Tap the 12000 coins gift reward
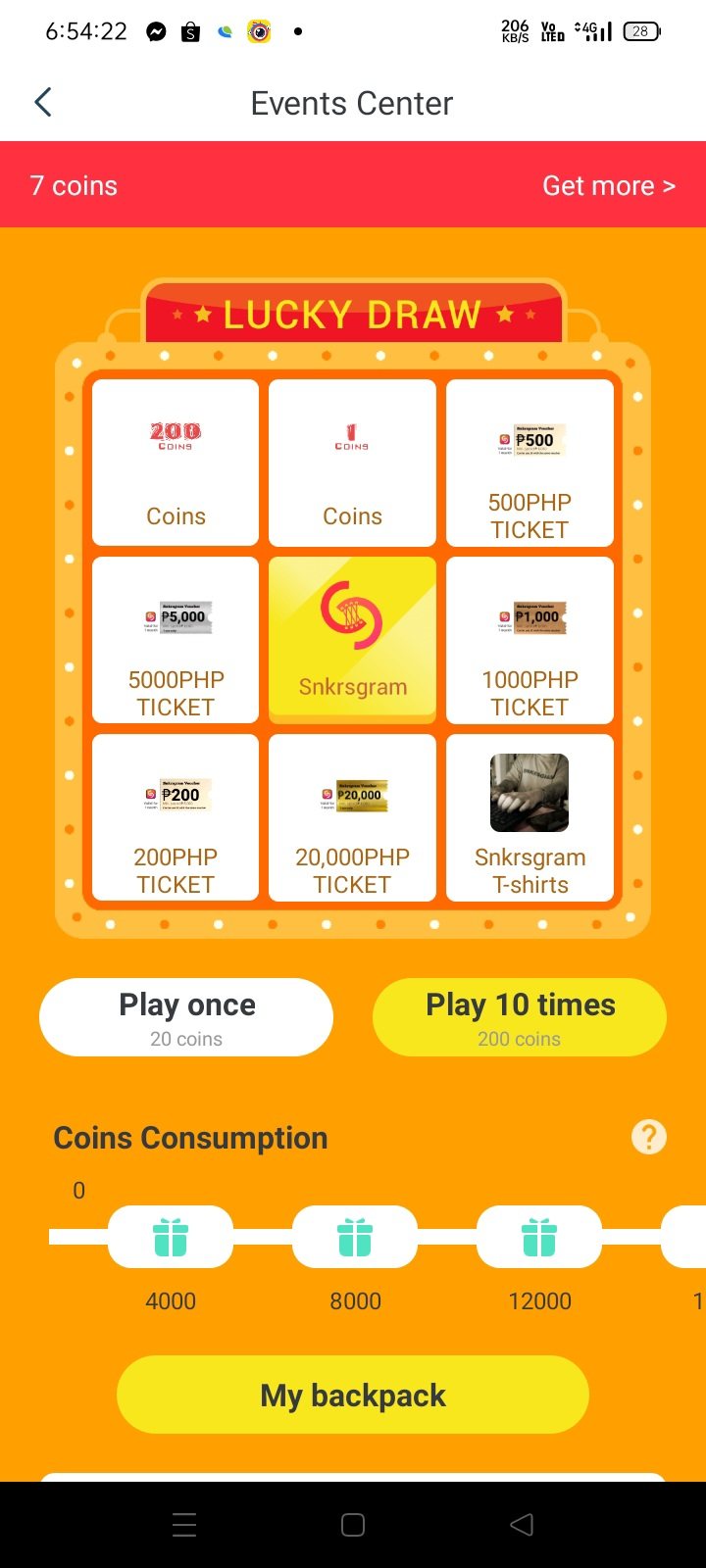706x1568 pixels. click(539, 1237)
